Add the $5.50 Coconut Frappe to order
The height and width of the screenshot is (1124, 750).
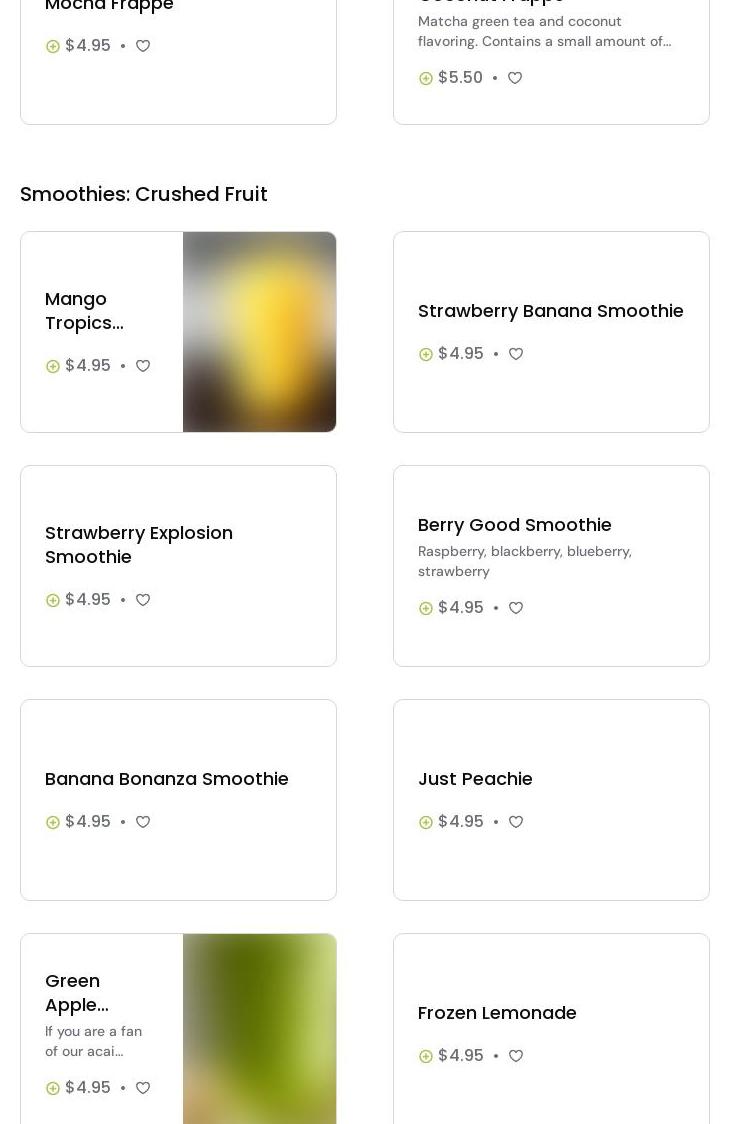coord(426,78)
